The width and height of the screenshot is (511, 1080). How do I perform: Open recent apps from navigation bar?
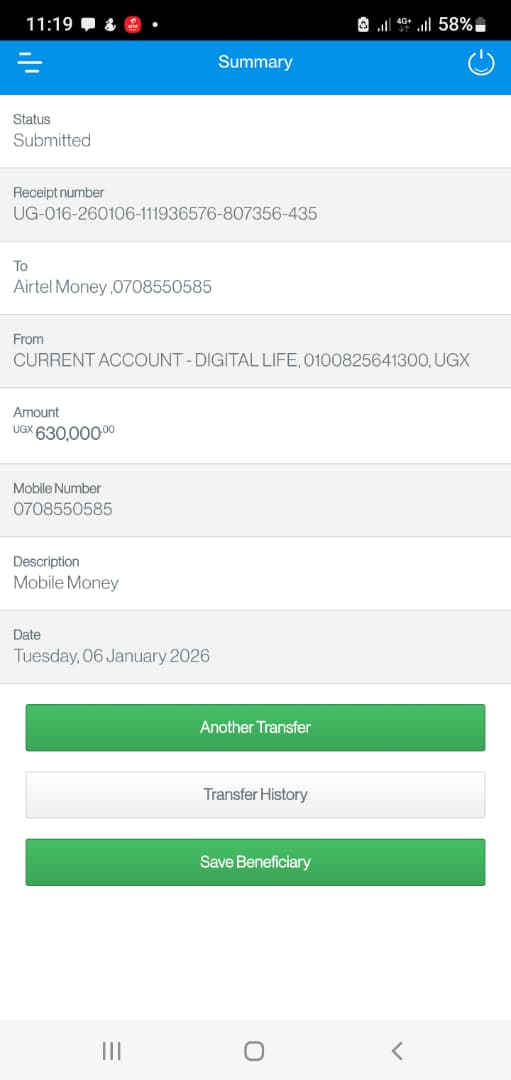(112, 1050)
